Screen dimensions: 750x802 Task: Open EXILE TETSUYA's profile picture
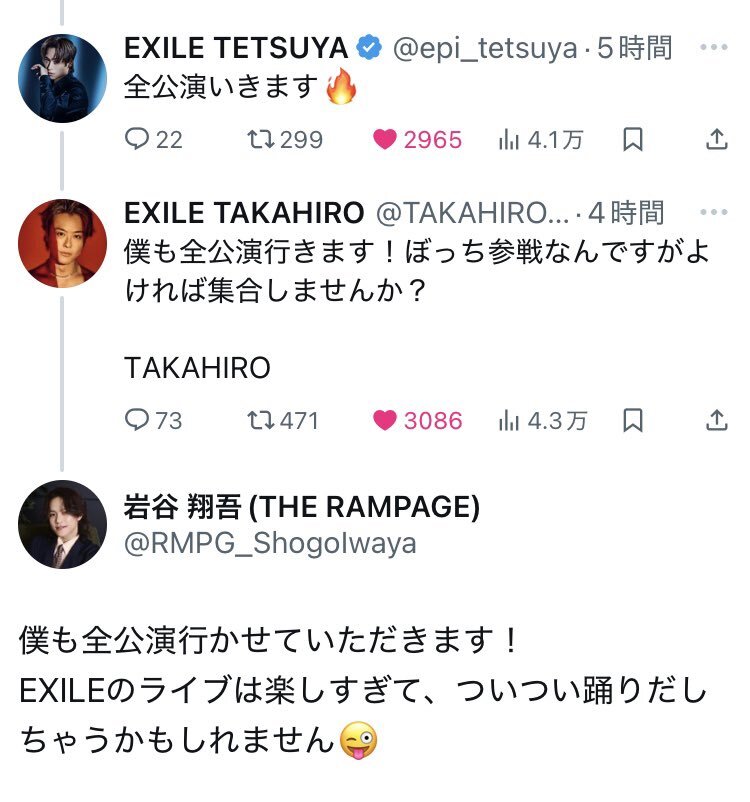pyautogui.click(x=63, y=79)
